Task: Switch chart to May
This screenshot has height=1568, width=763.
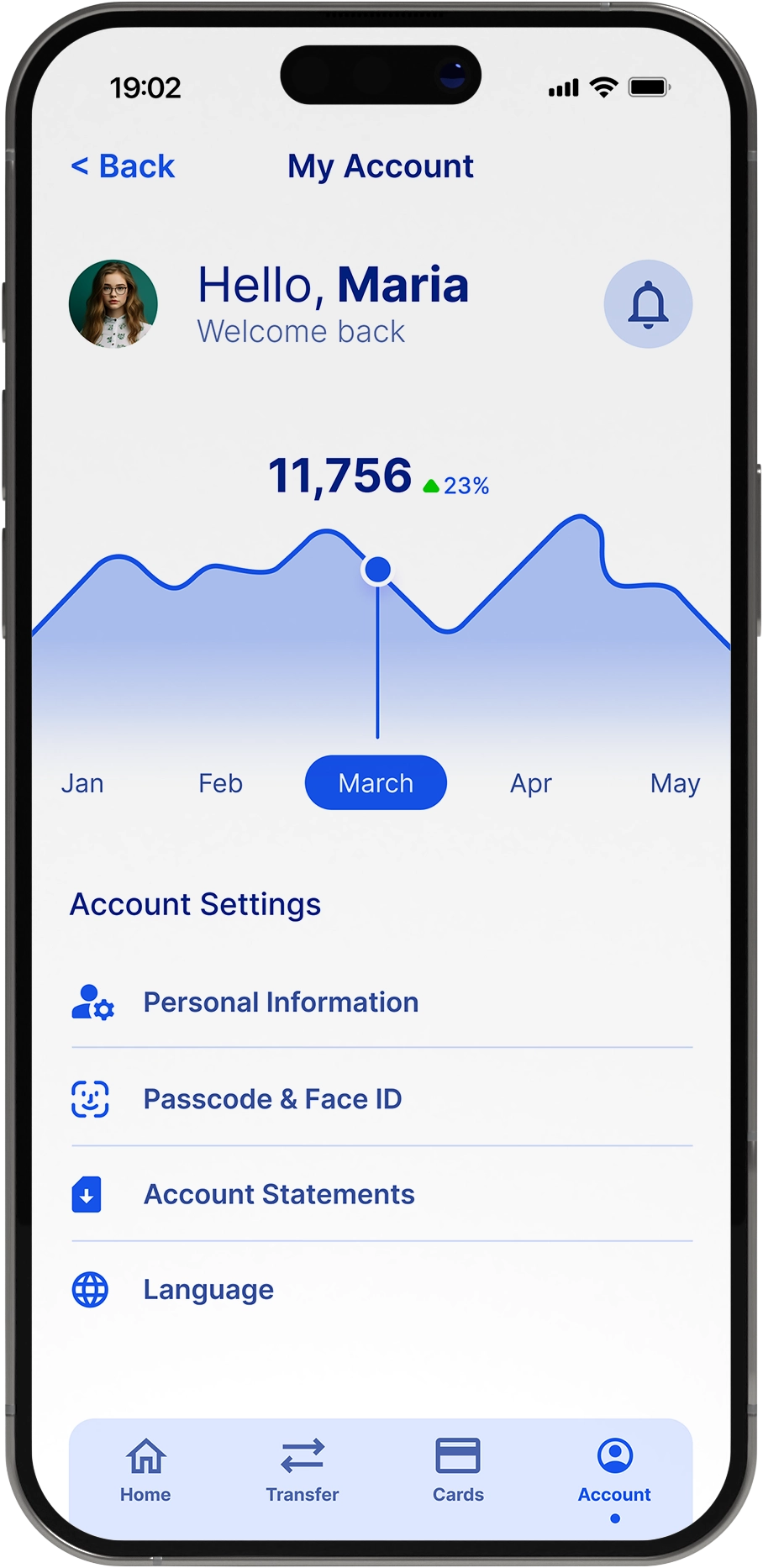Action: coord(675,783)
